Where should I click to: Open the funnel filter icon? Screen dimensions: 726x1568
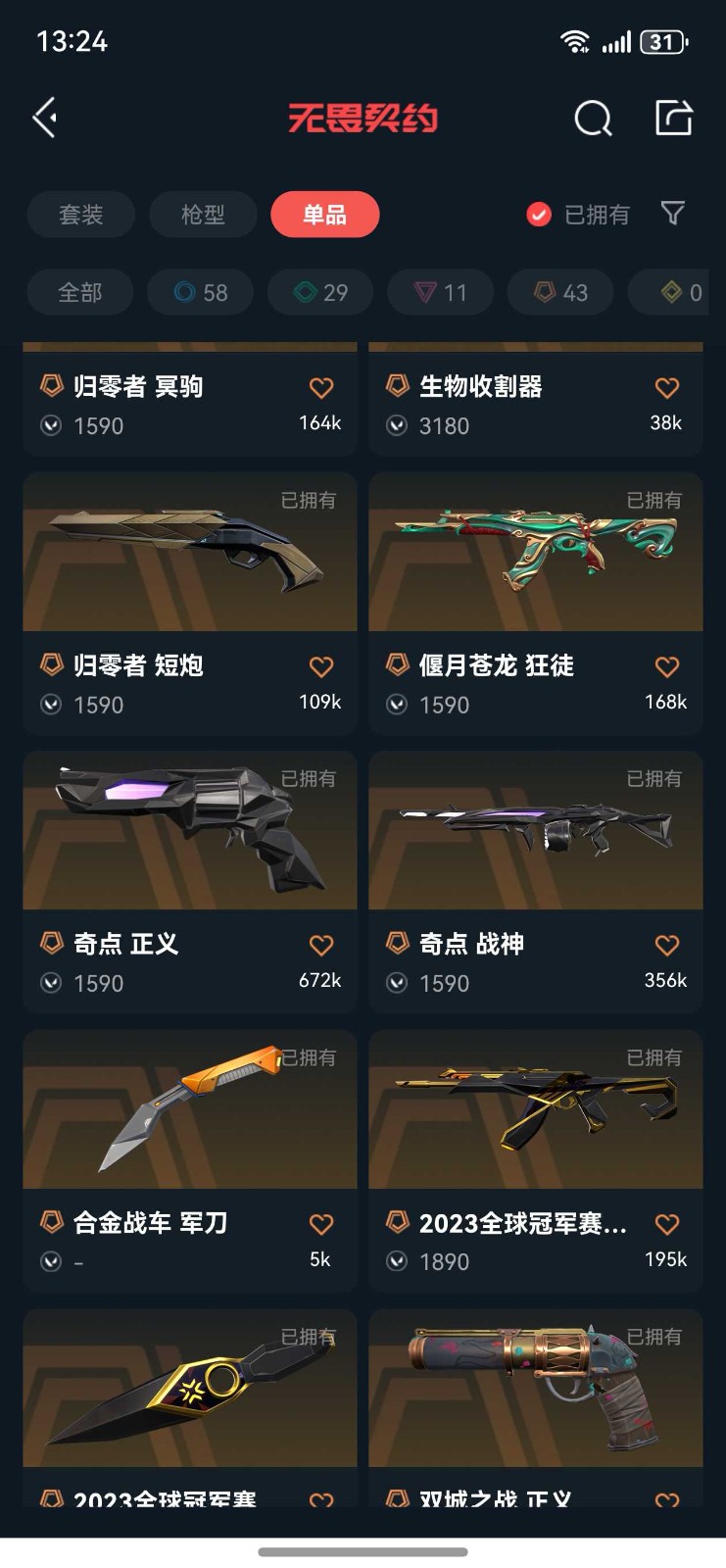[672, 214]
